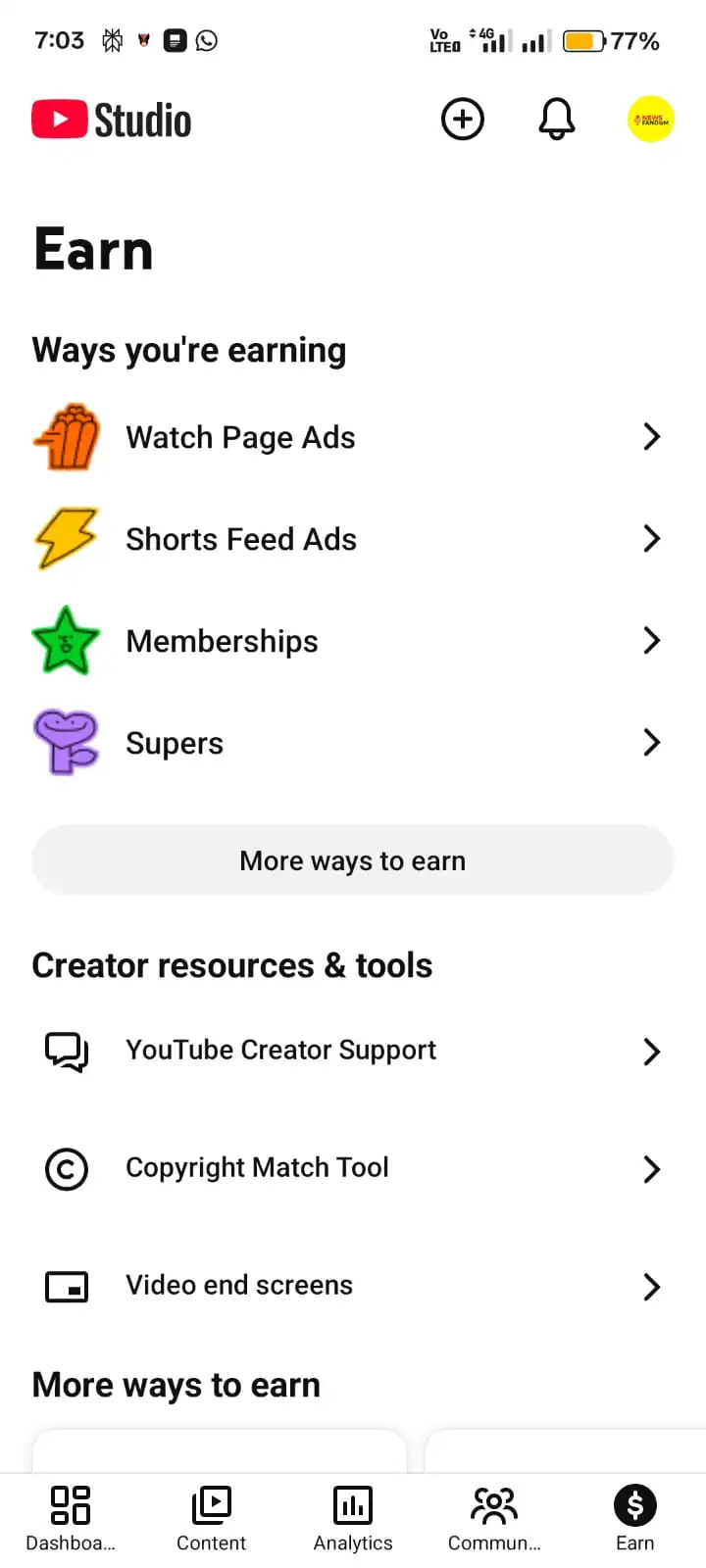Go to the Community tab
706x1568 pixels.
click(494, 1517)
